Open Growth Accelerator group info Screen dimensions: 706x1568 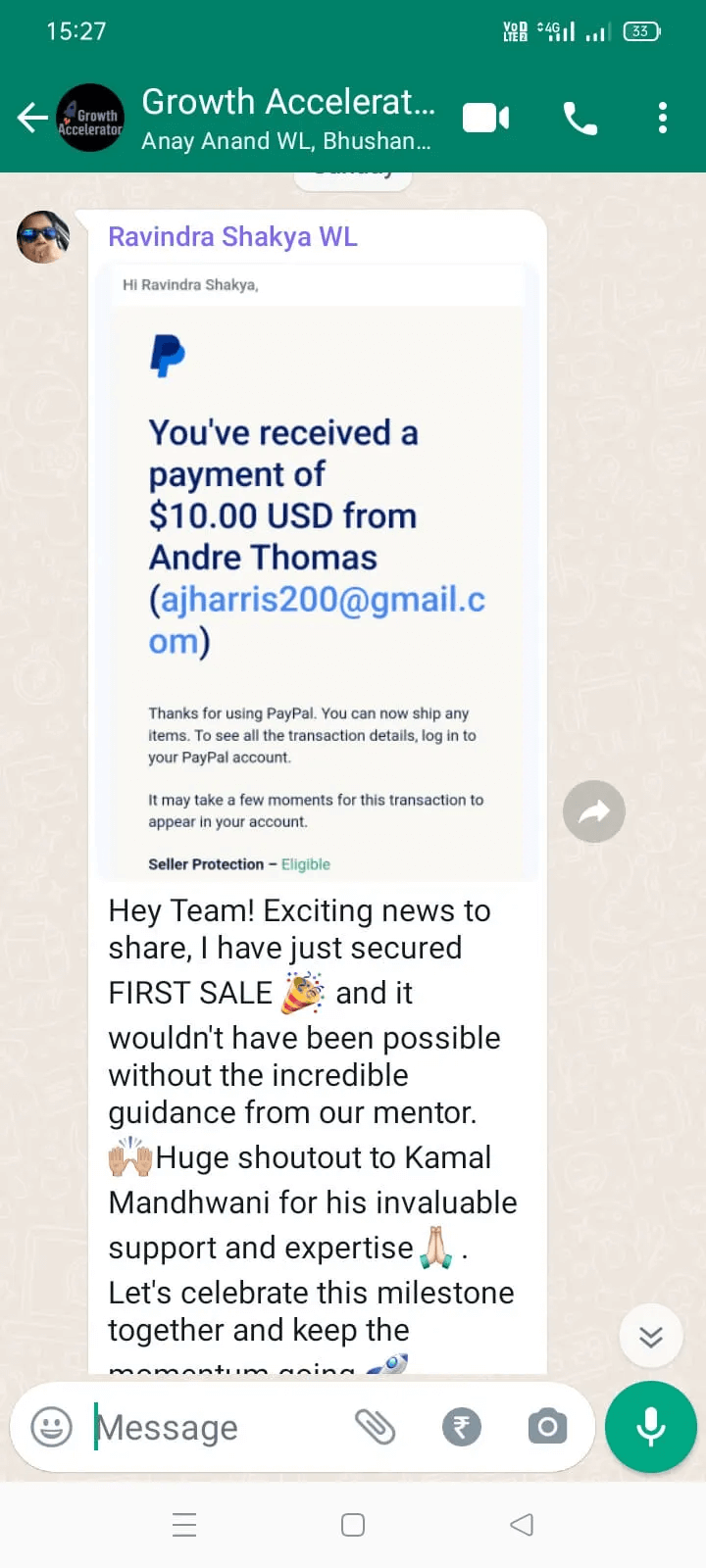tap(286, 119)
